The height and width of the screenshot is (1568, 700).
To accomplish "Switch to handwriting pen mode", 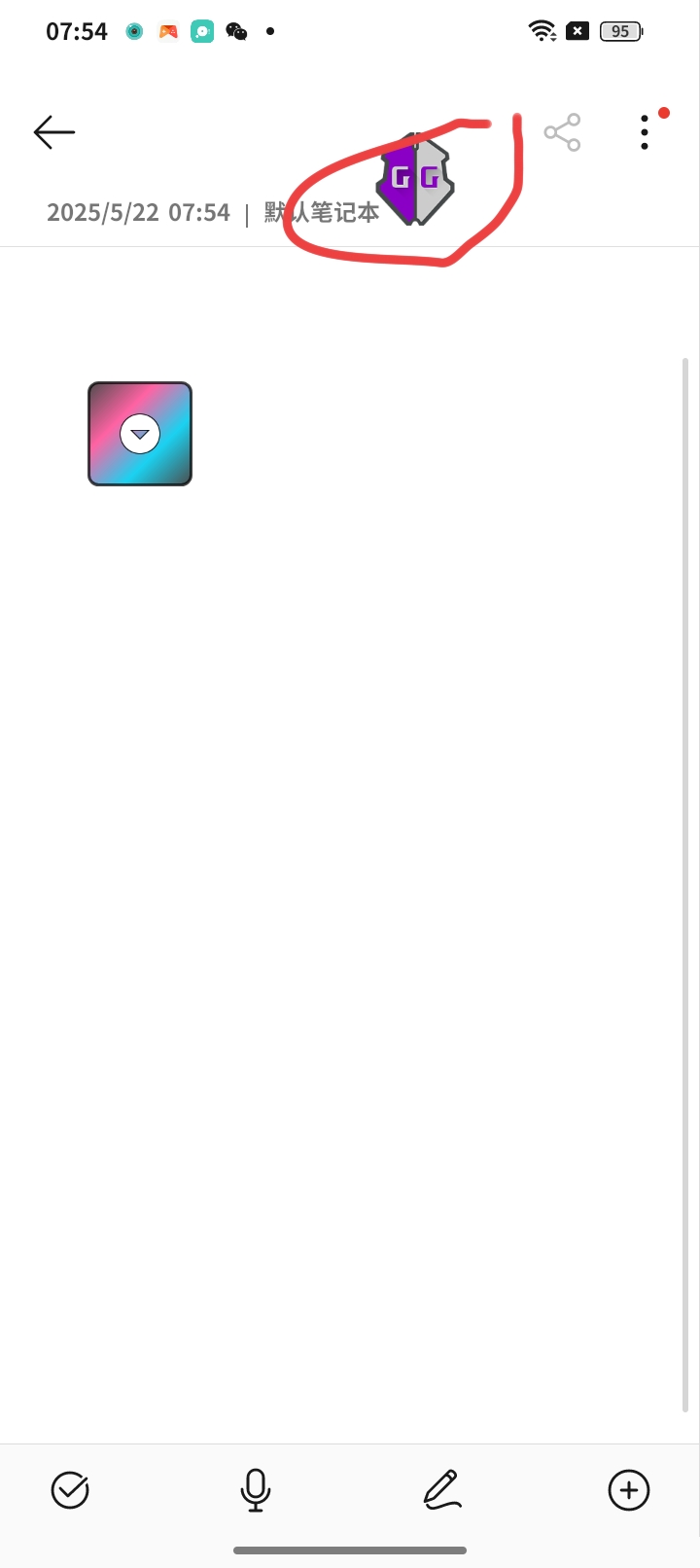I will [x=442, y=1490].
